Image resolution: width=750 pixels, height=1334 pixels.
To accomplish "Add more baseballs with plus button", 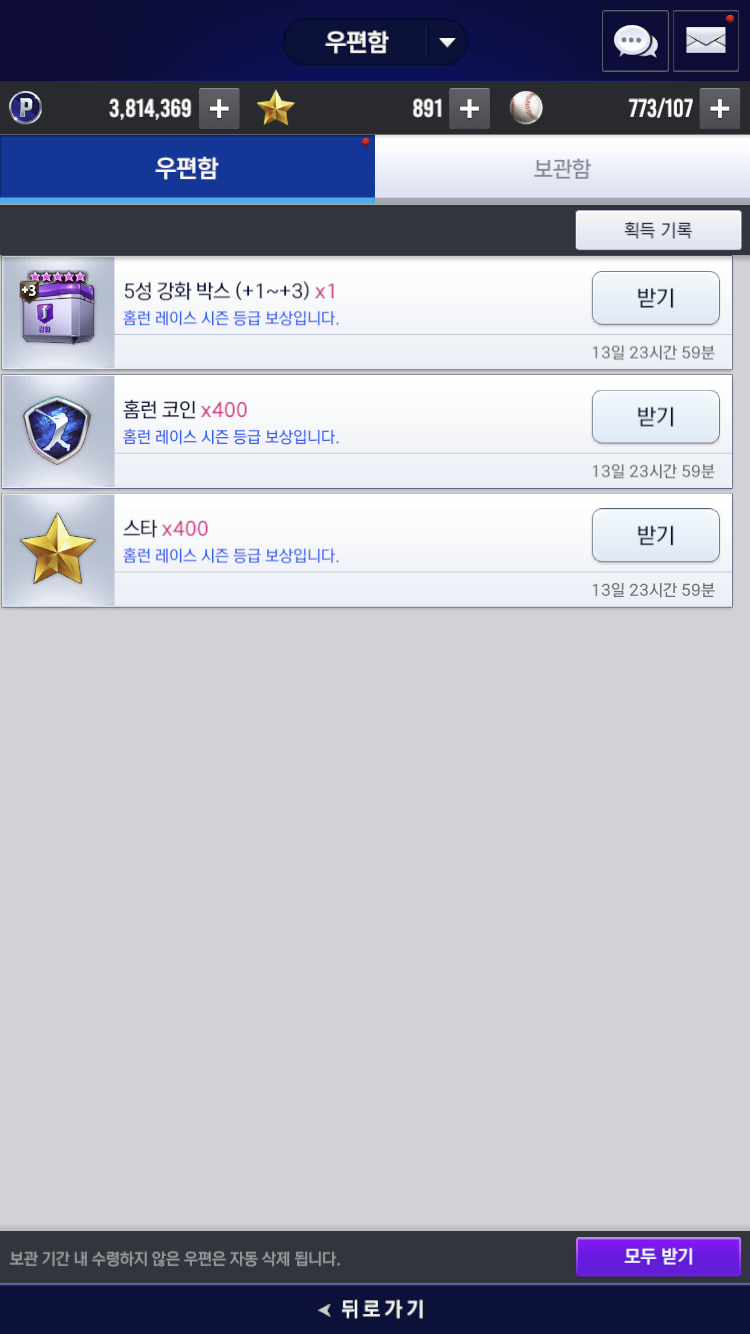I will pos(719,109).
